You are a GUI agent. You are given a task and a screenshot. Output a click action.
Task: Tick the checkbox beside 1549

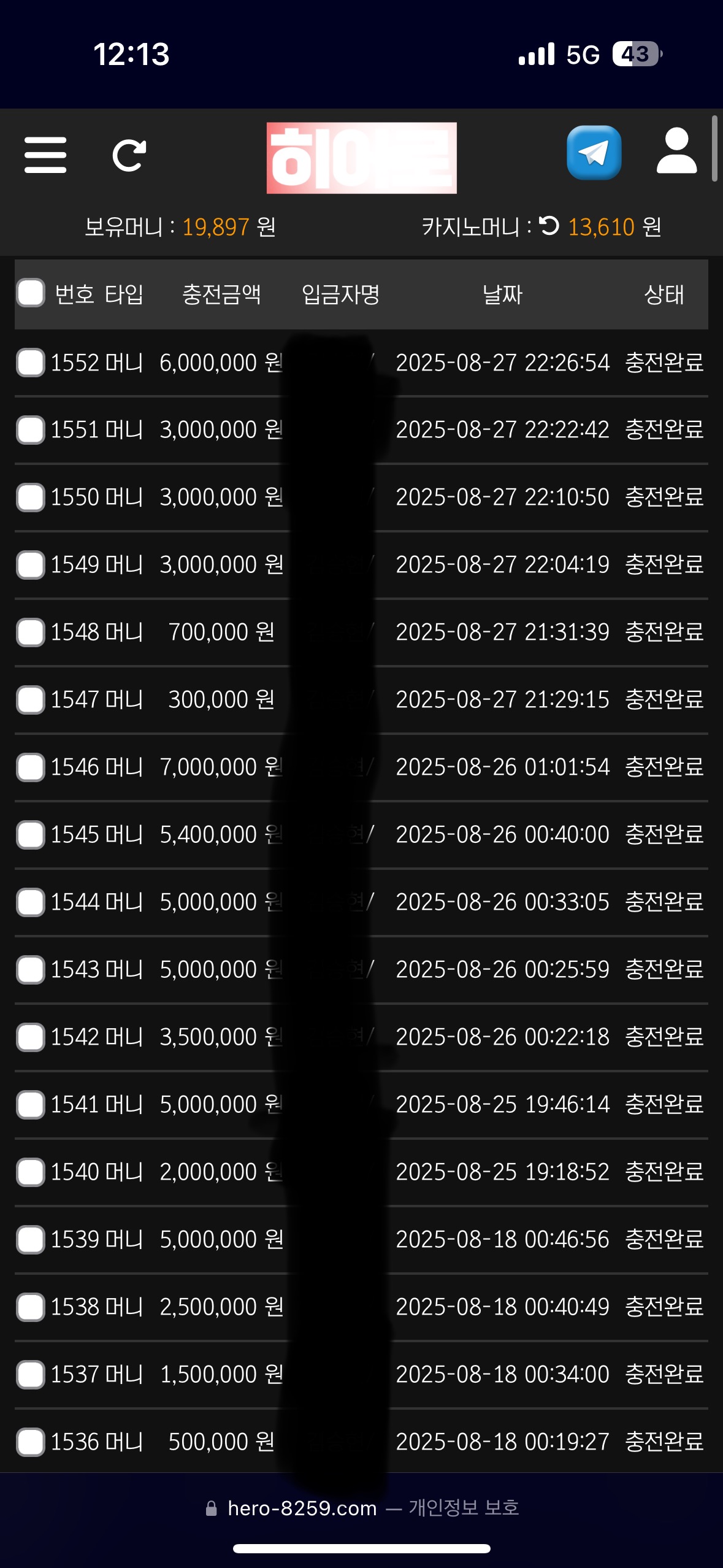(x=31, y=565)
